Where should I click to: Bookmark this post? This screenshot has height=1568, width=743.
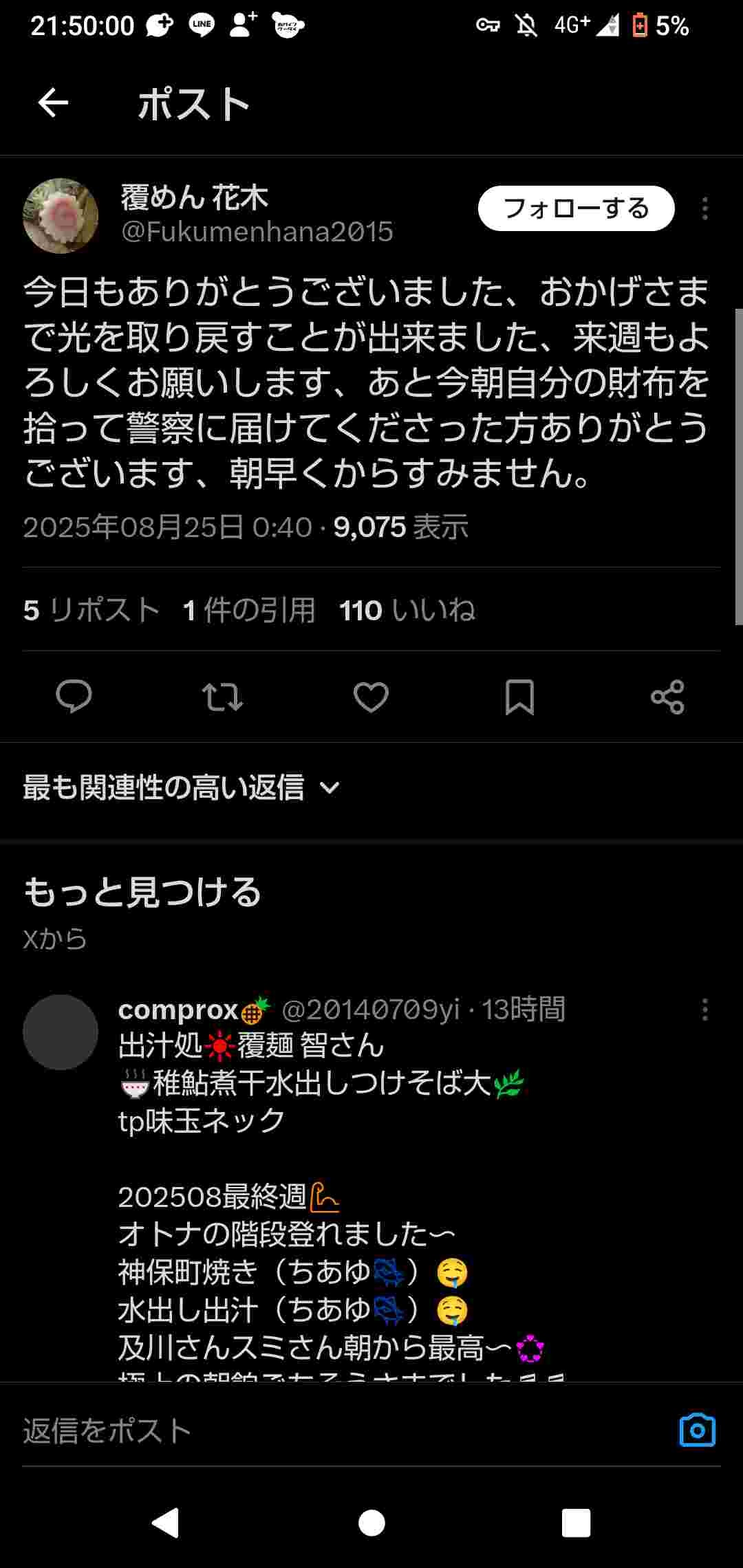[x=519, y=697]
